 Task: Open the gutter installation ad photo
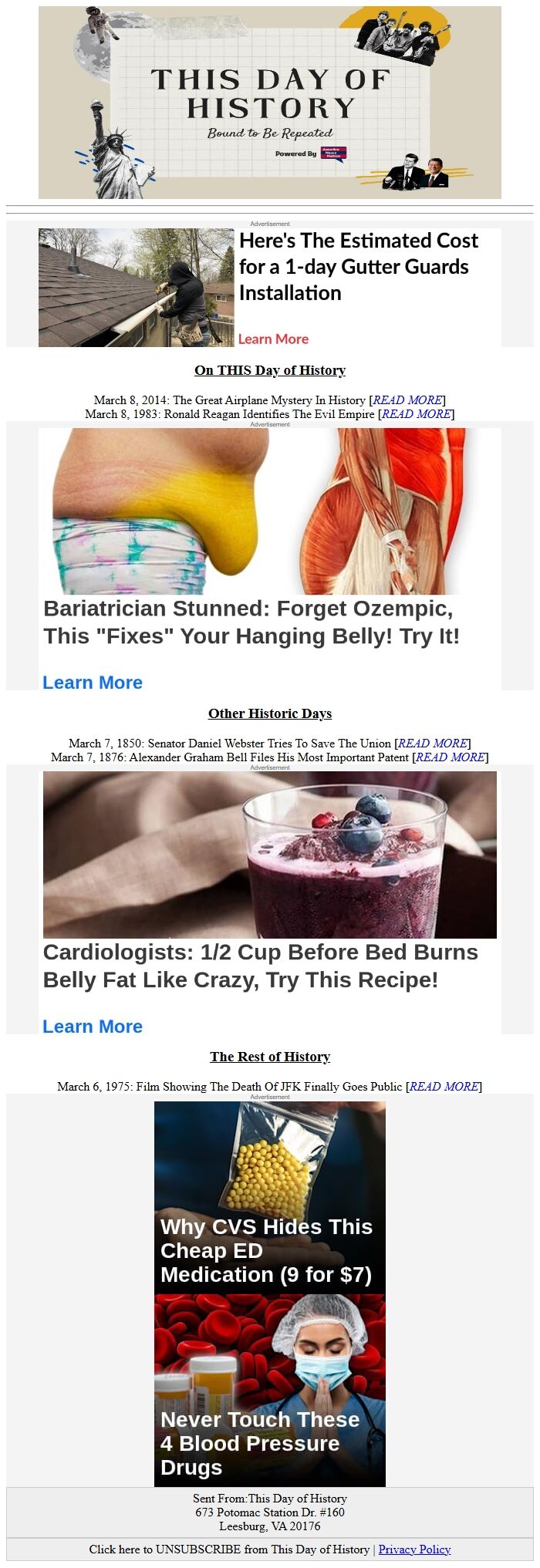(x=136, y=288)
